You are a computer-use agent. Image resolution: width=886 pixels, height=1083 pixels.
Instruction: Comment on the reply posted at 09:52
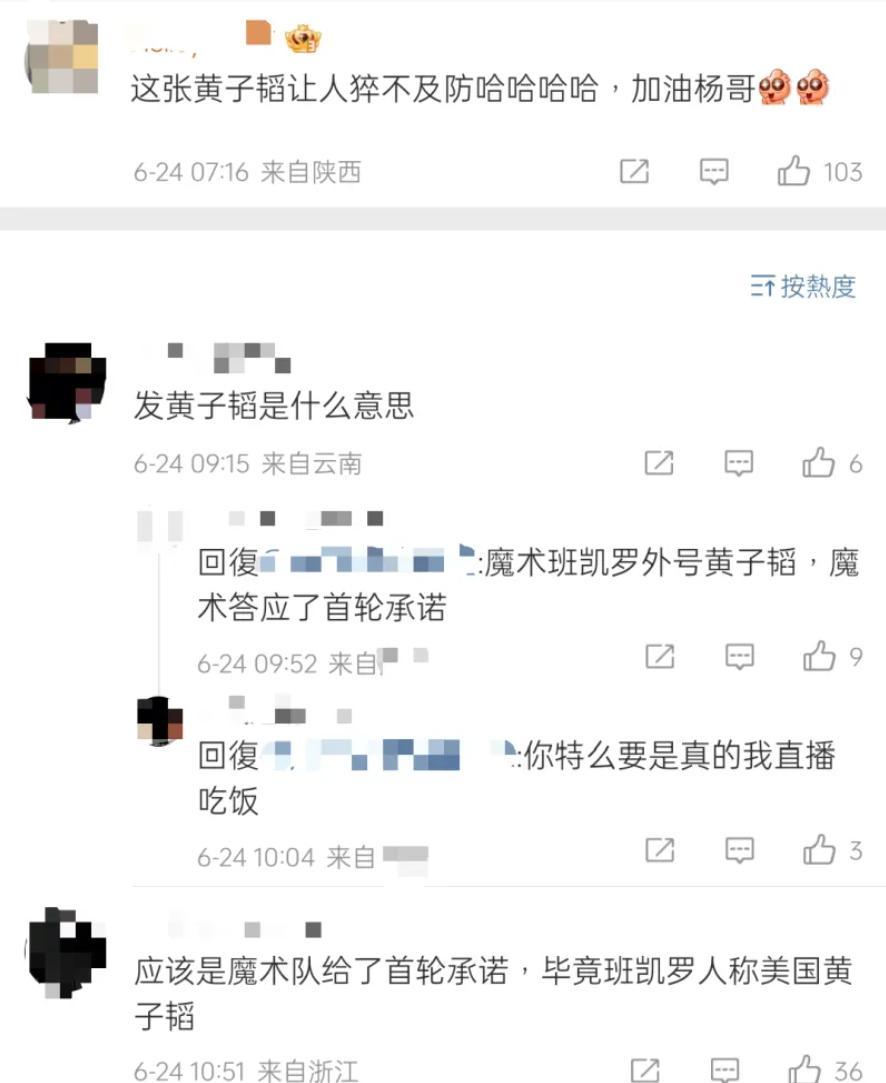tap(738, 657)
